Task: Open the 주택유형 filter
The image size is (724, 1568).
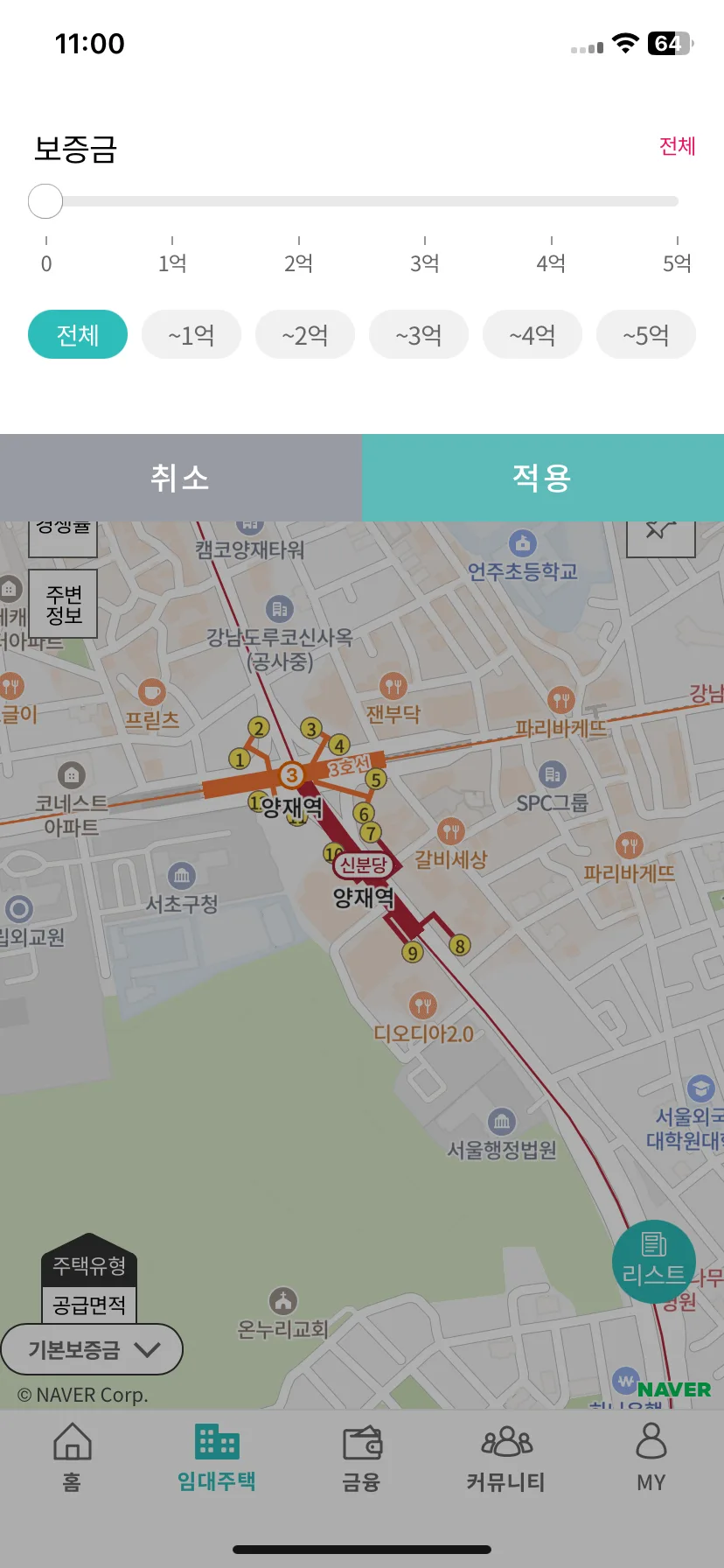Action: [x=89, y=1265]
